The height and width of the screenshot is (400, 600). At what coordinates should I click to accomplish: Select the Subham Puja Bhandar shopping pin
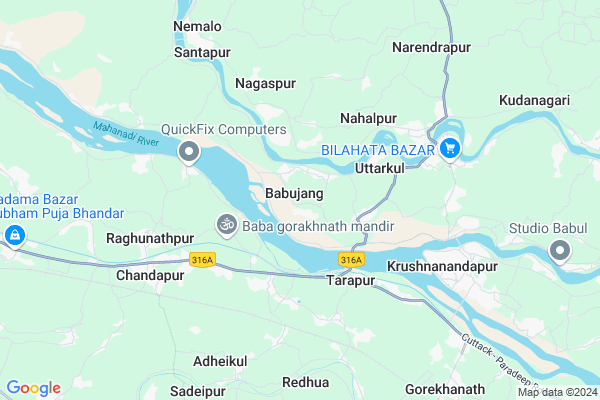click(x=14, y=237)
